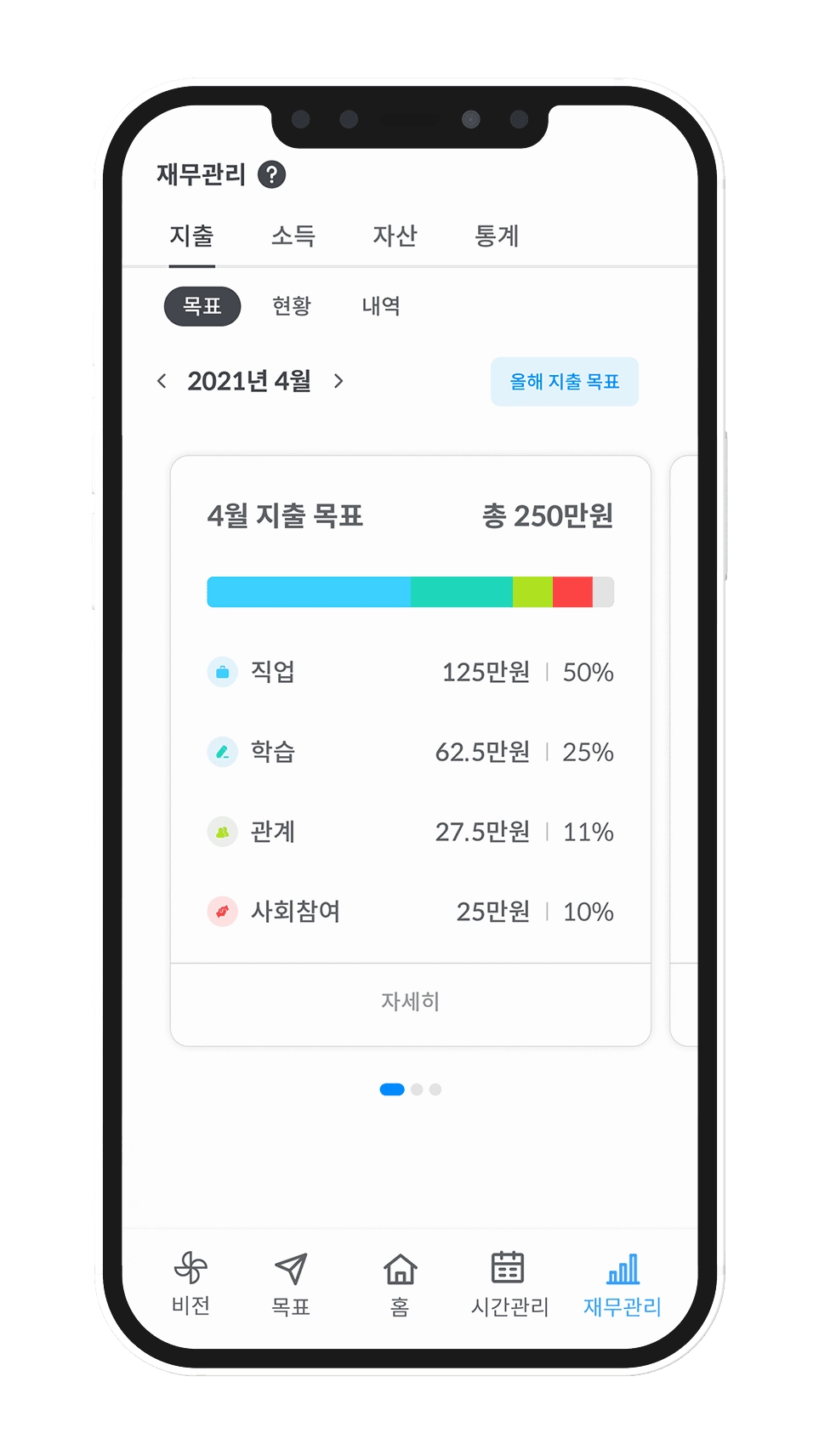Open the 시간관리 tab
819x1456 pixels.
(x=509, y=1283)
